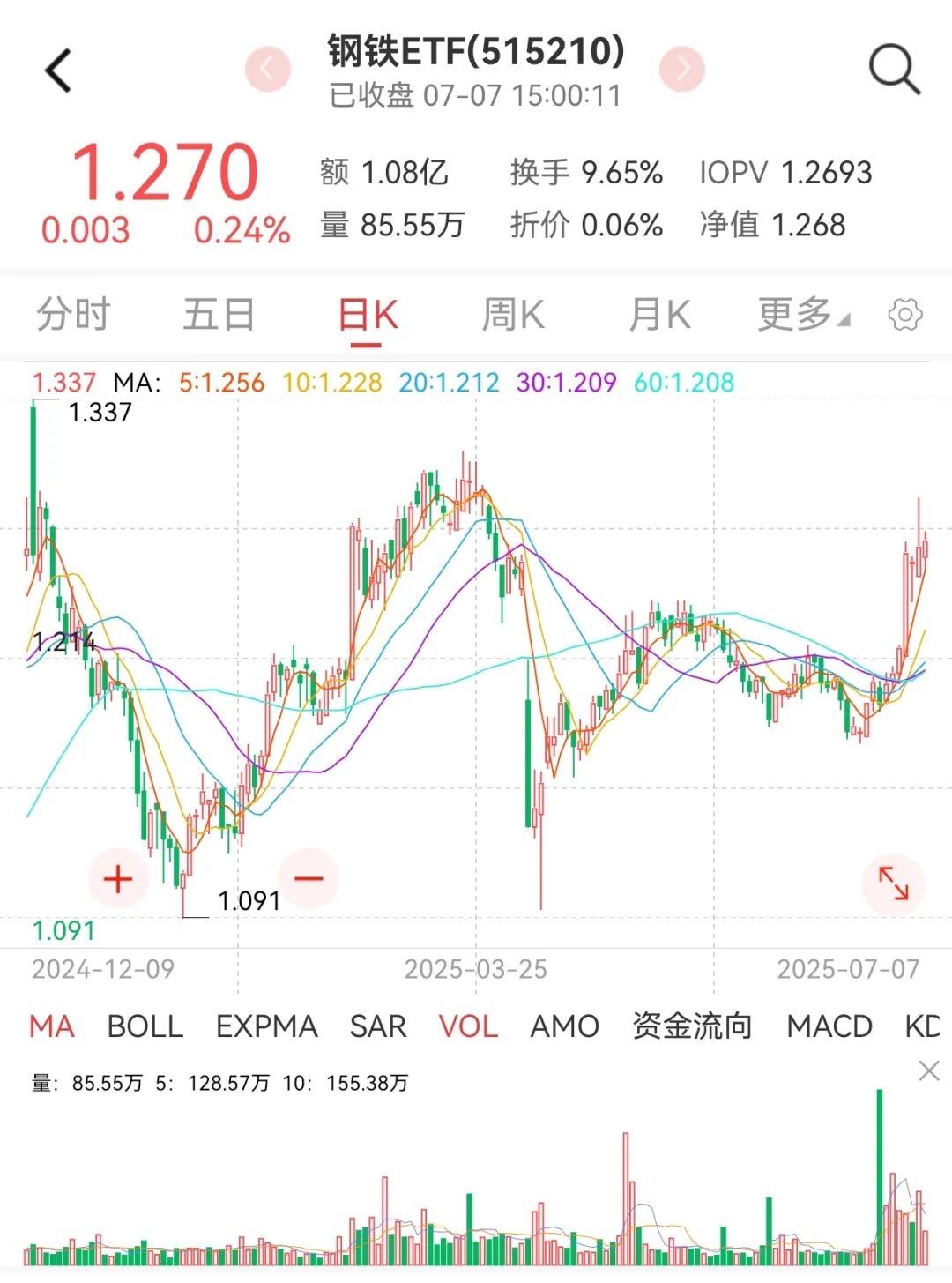The width and height of the screenshot is (952, 1283).
Task: Switch to the 分时 chart tab
Action: (x=73, y=315)
